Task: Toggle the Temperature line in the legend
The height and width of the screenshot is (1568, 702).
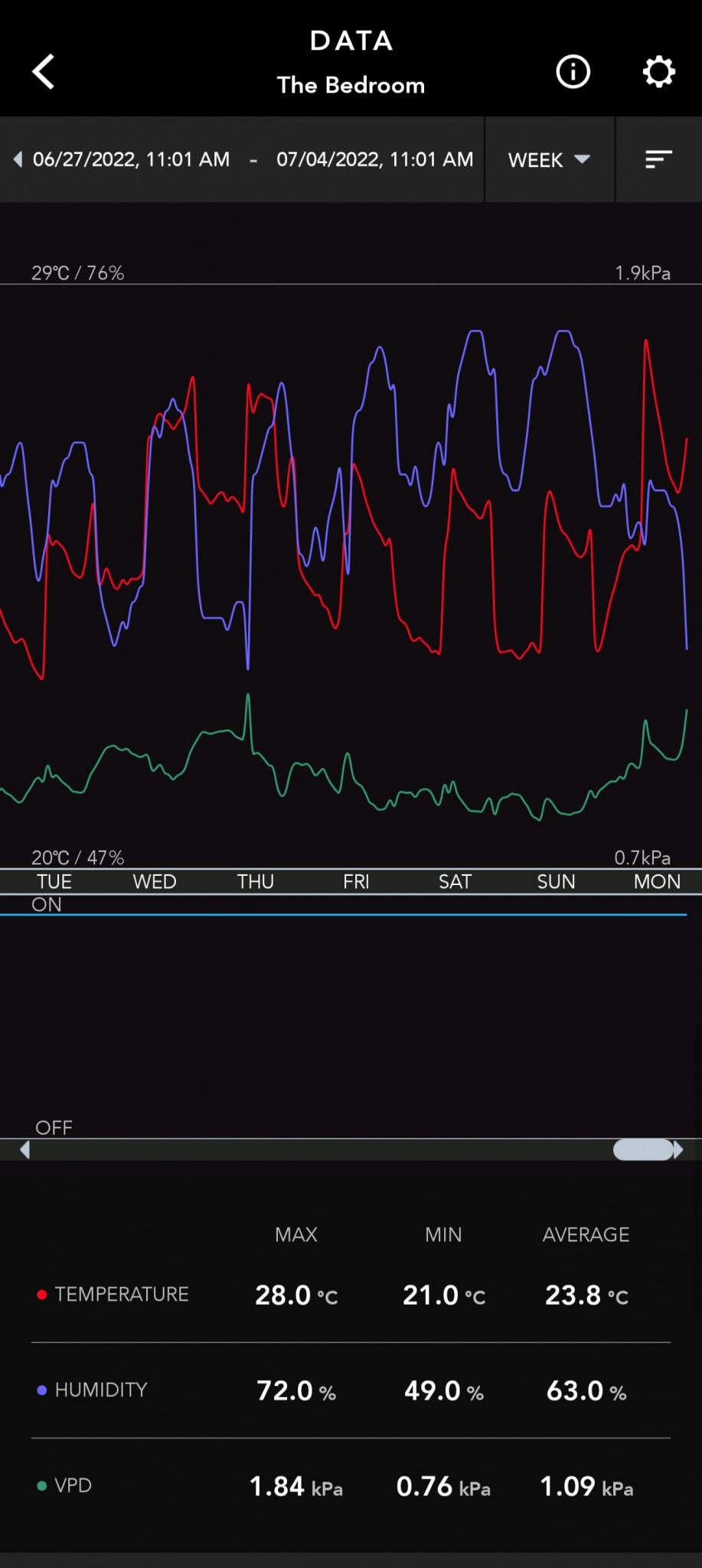Action: (113, 1294)
